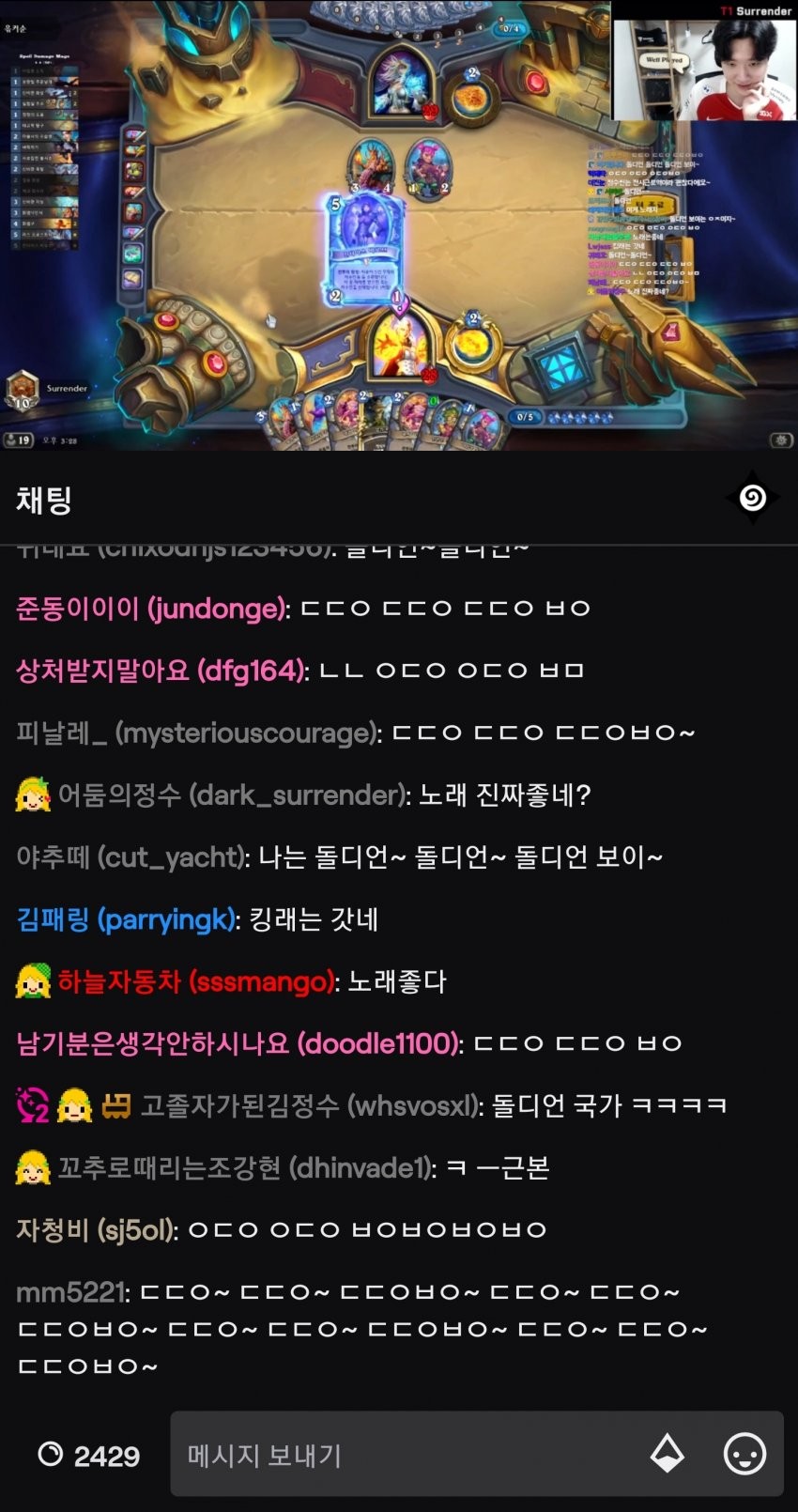Image resolution: width=798 pixels, height=1512 pixels.
Task: Open username 준동이이이 (jundonge) in chat
Action: [x=150, y=609]
